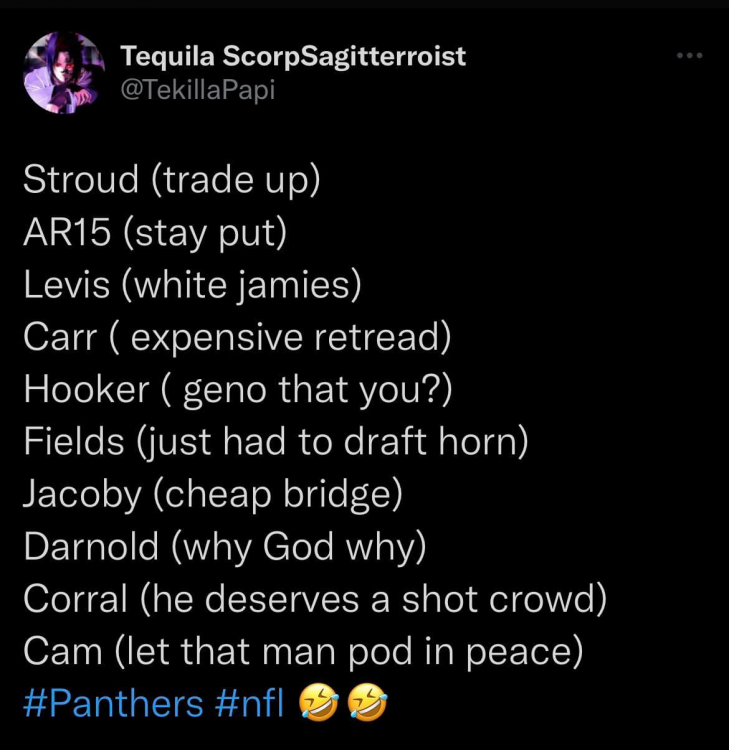The width and height of the screenshot is (729, 750).
Task: Open the tweet's three-dot overflow menu
Action: (690, 56)
